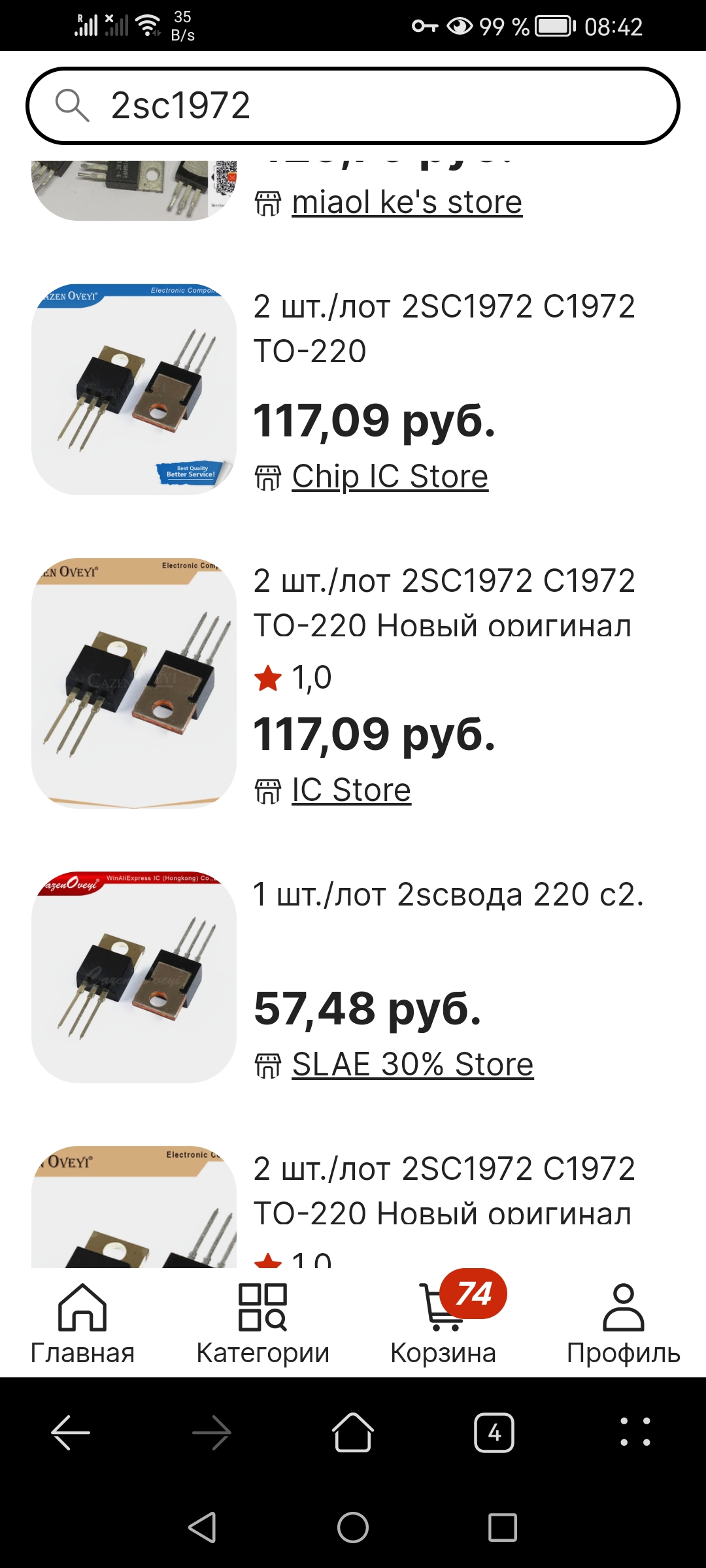706x1568 pixels.
Task: Switch to the Главная tab
Action: 82,1323
